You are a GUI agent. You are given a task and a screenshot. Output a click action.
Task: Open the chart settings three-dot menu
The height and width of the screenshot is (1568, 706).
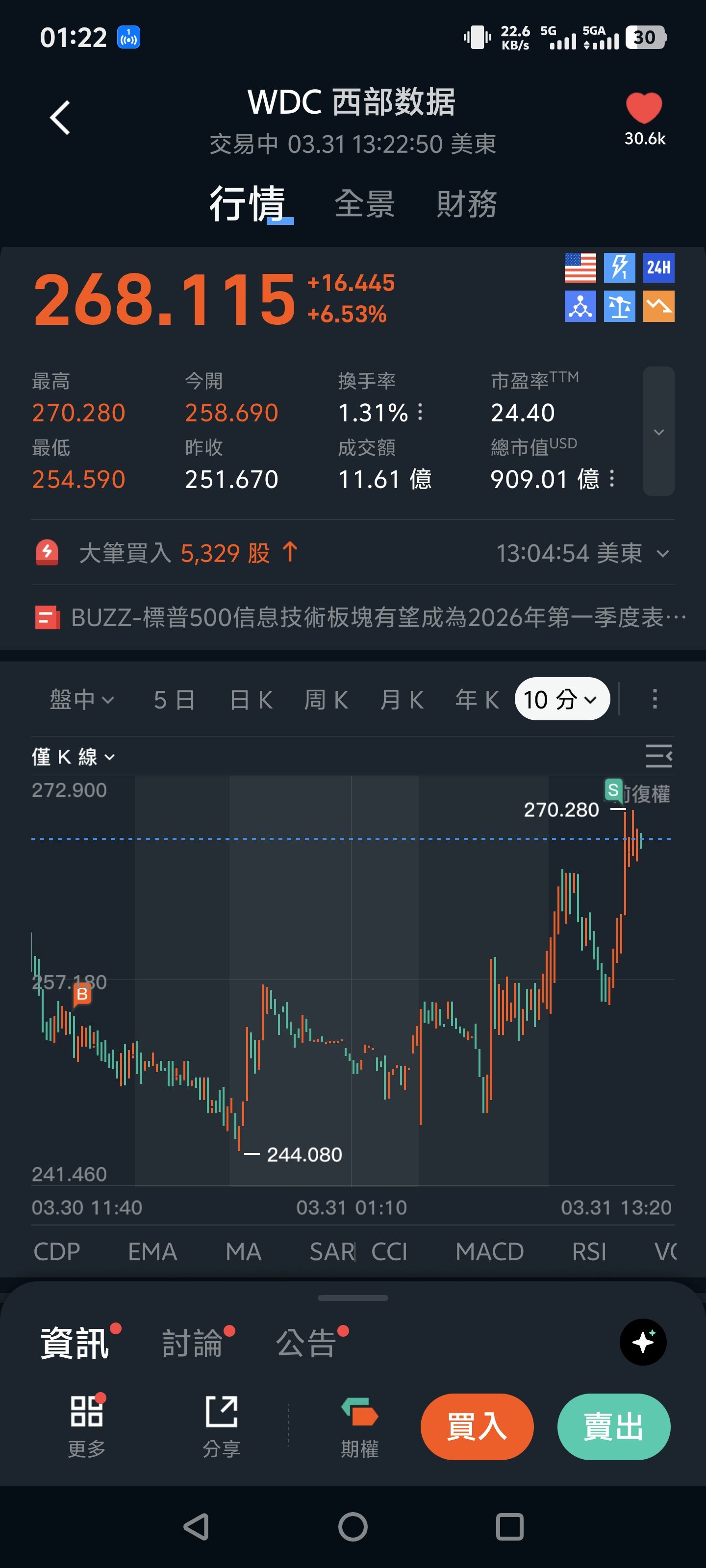pos(655,699)
